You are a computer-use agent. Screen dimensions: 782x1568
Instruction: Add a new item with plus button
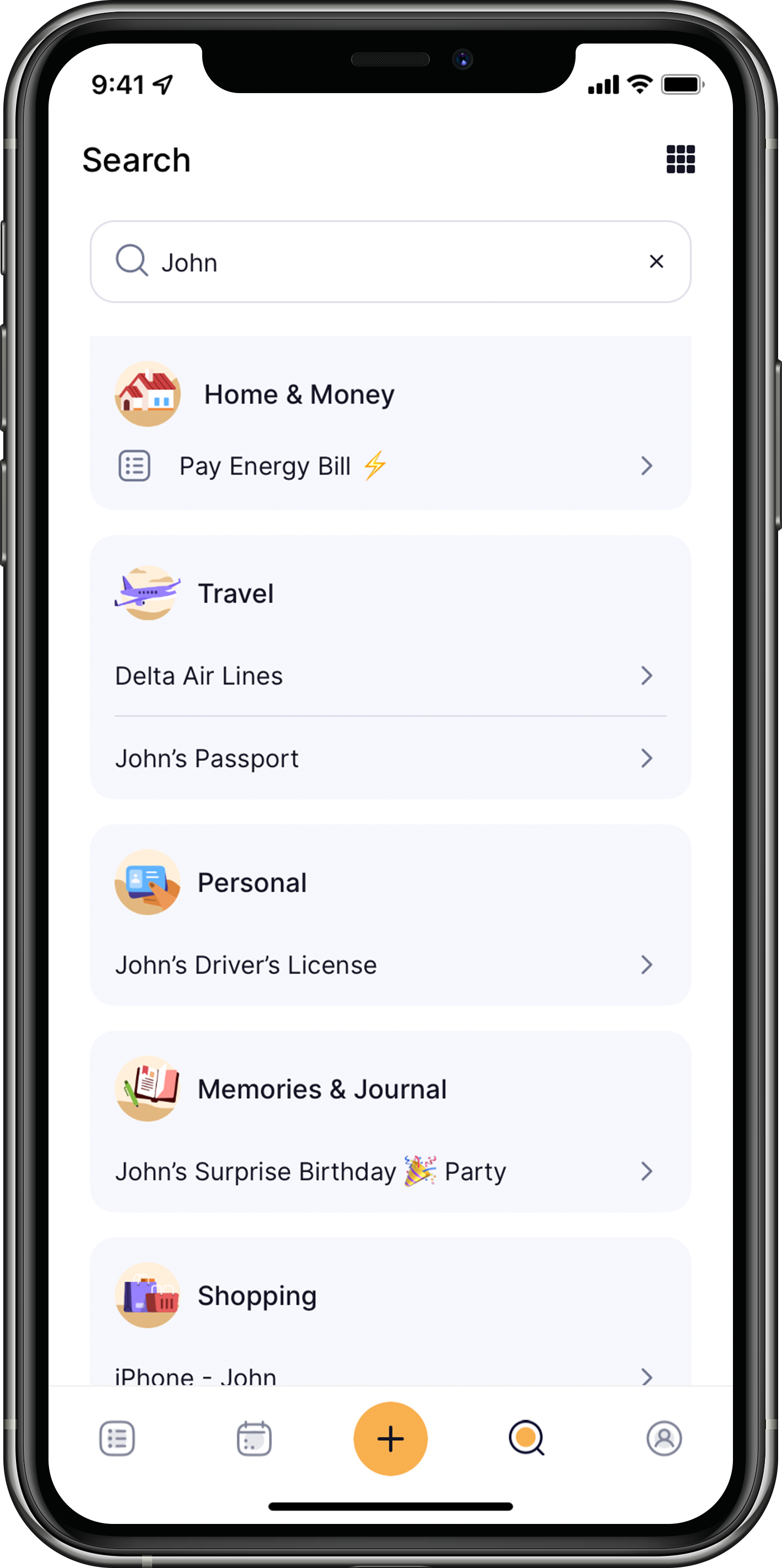coord(390,1439)
